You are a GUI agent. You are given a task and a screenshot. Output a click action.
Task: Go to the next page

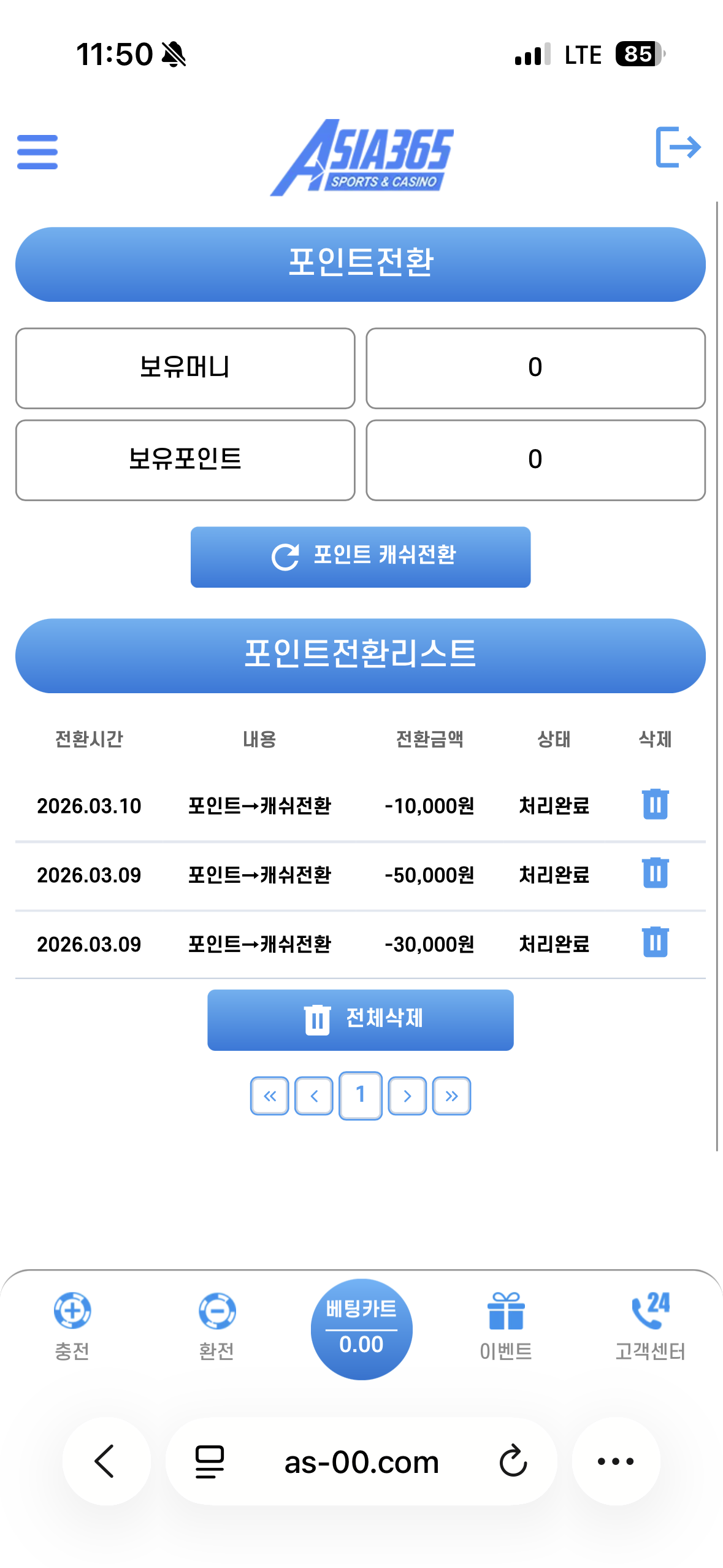(407, 1096)
